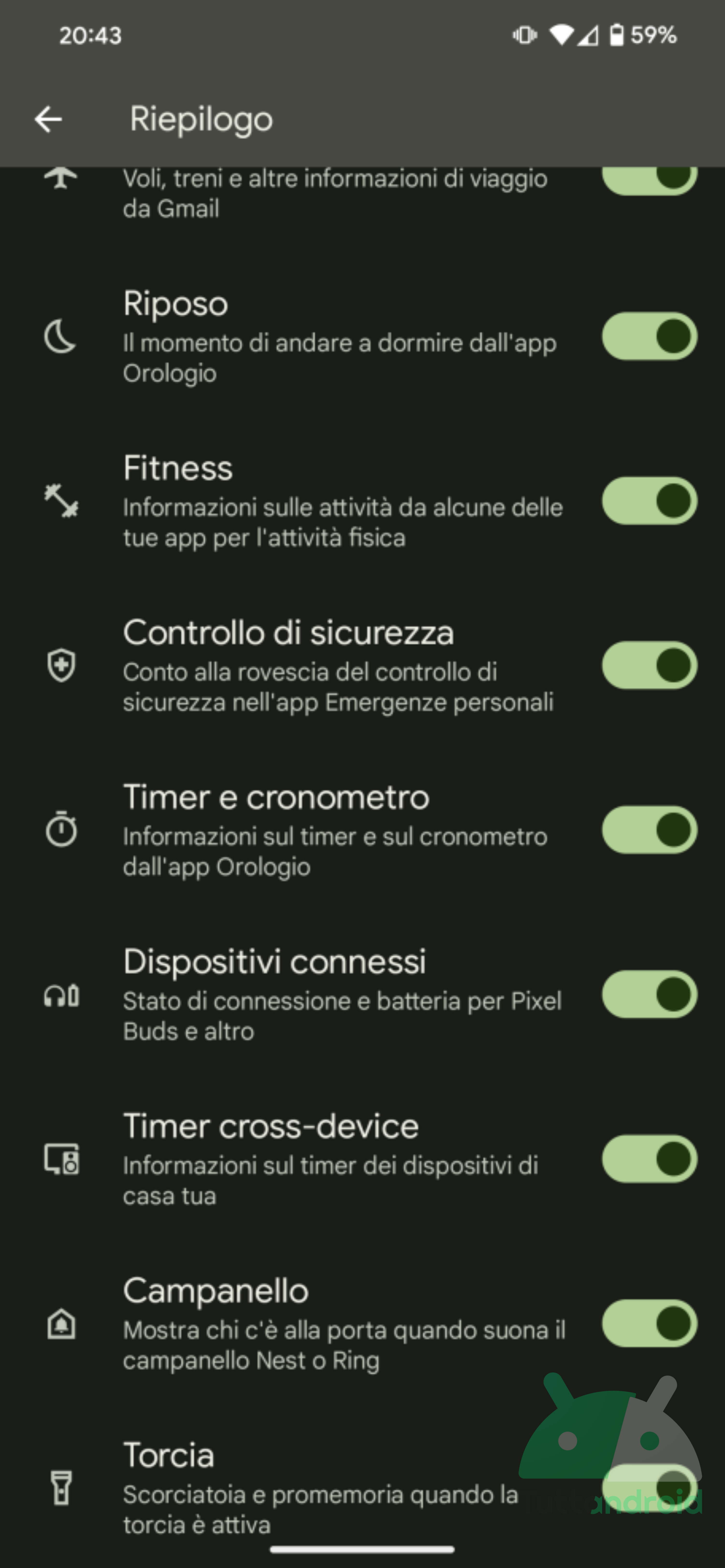The image size is (725, 1568).
Task: Disable Dispositivi connessi switch
Action: [x=650, y=994]
